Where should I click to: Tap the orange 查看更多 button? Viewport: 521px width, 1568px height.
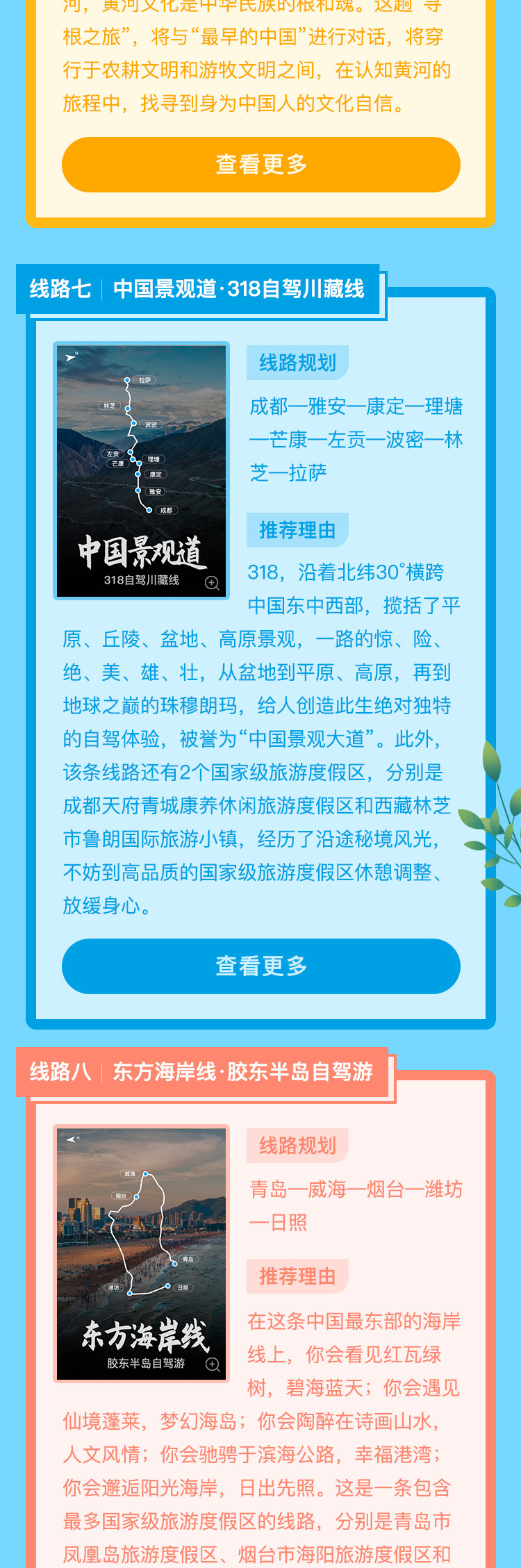(260, 165)
